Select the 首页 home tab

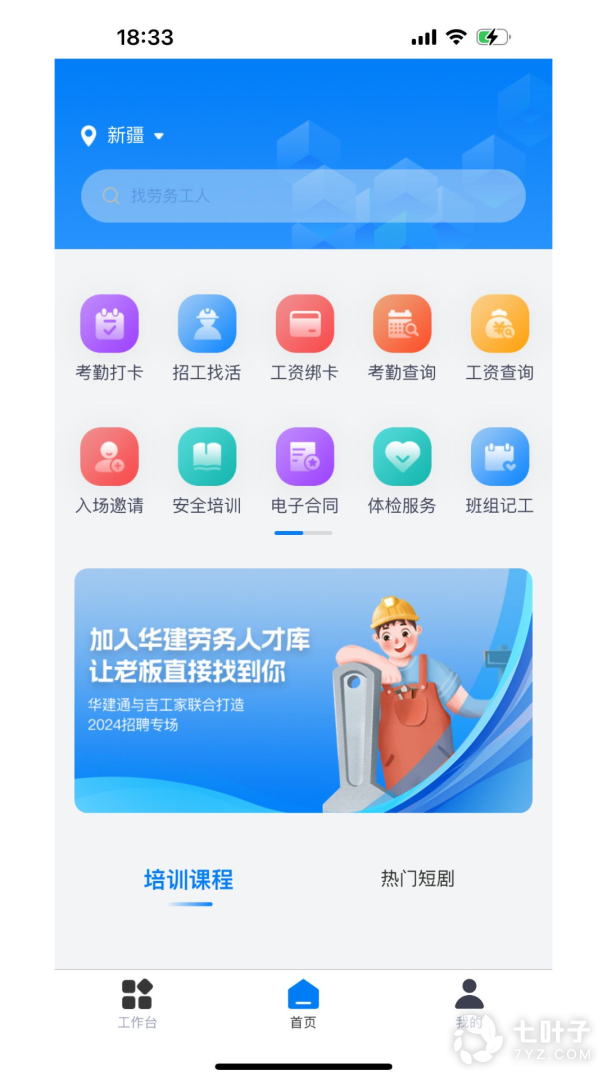(303, 1003)
